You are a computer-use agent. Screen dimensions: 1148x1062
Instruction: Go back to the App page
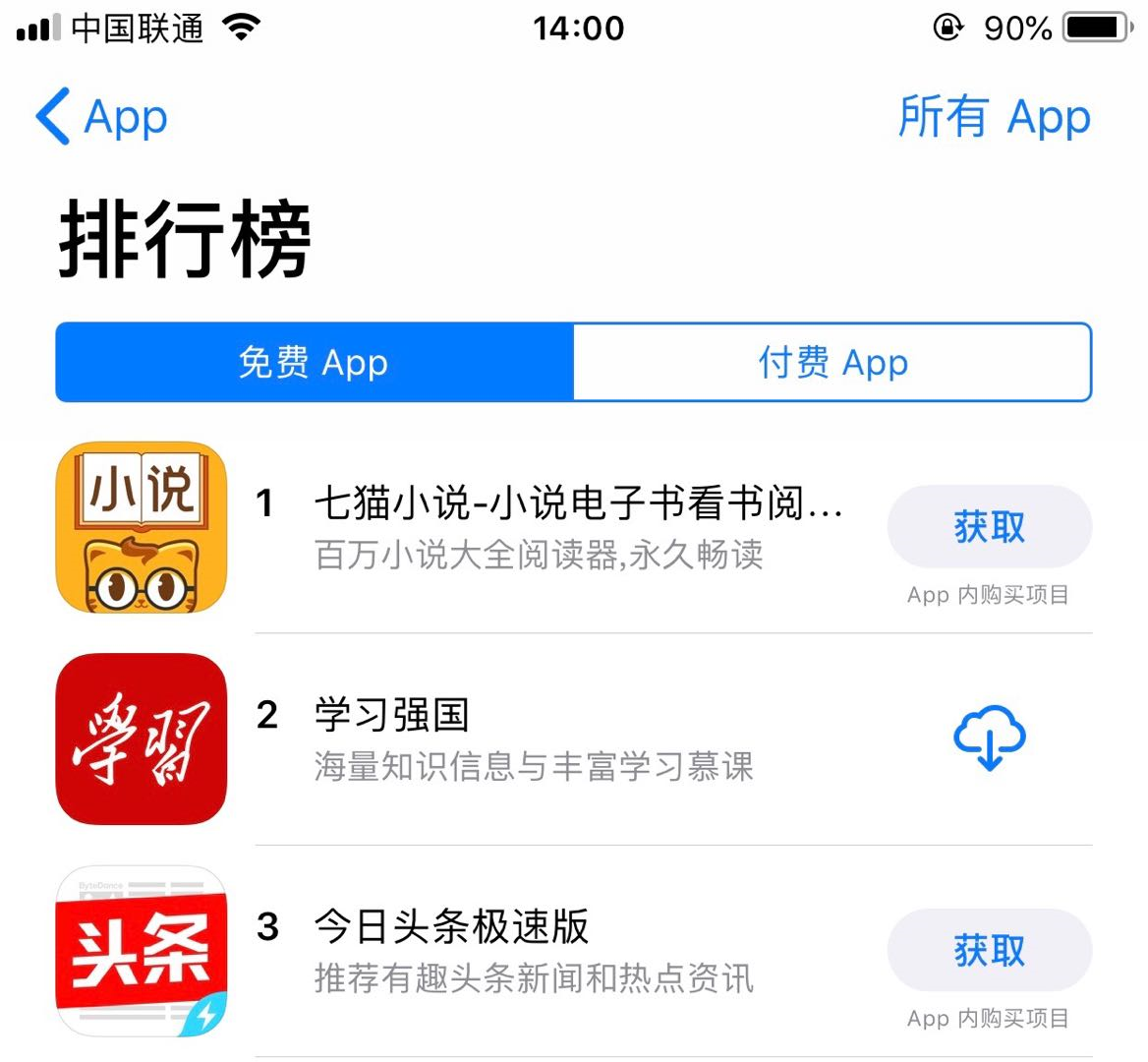point(101,117)
